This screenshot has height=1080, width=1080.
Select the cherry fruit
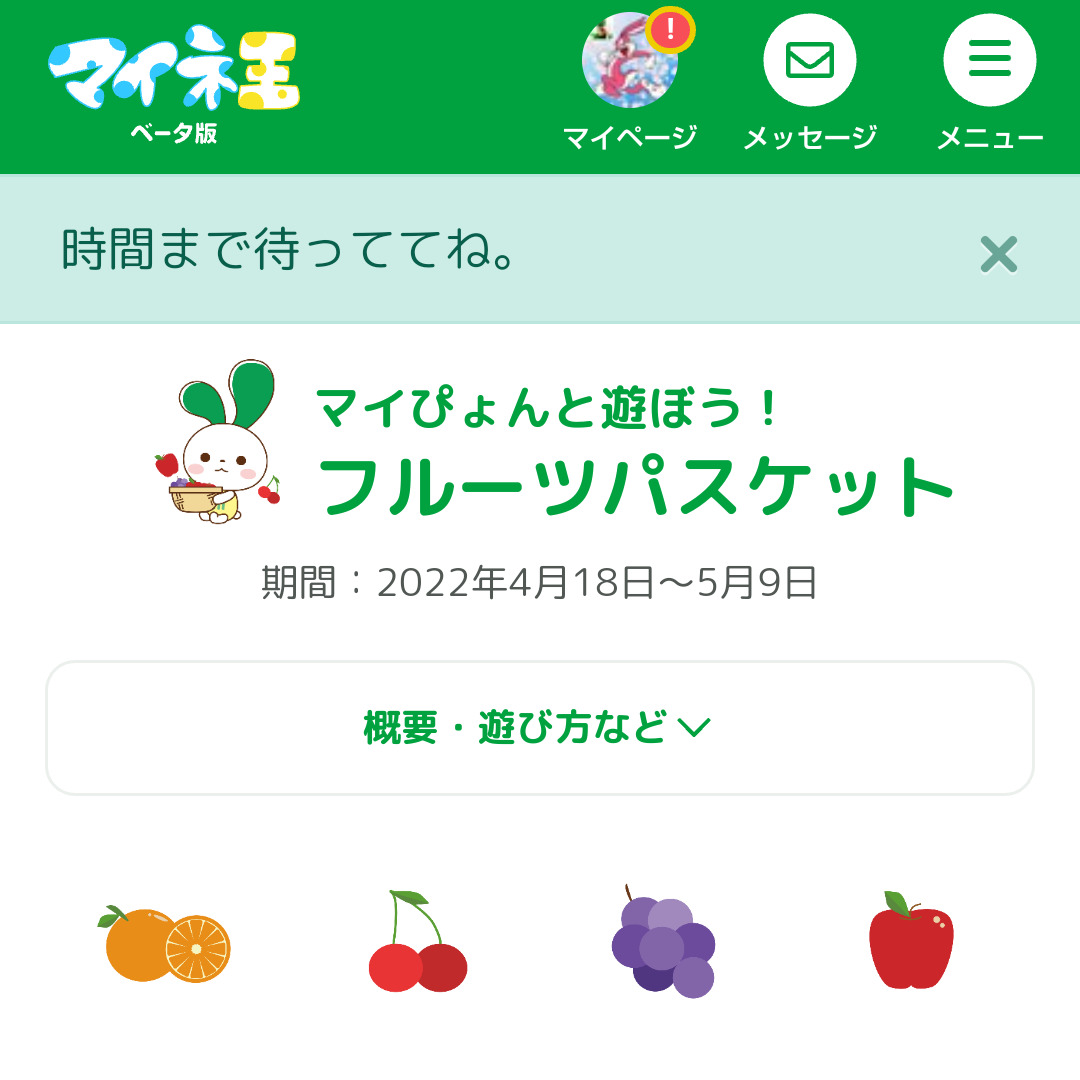(416, 943)
